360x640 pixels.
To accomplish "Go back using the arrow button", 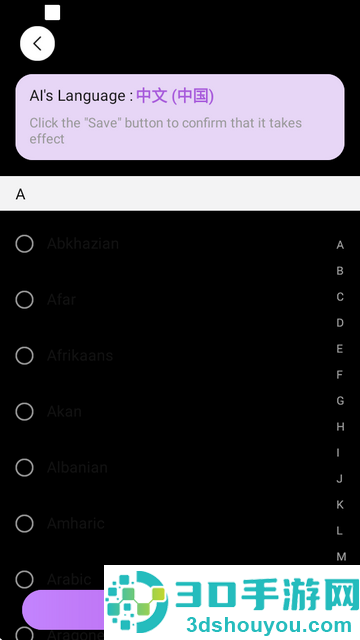I will pos(37,43).
